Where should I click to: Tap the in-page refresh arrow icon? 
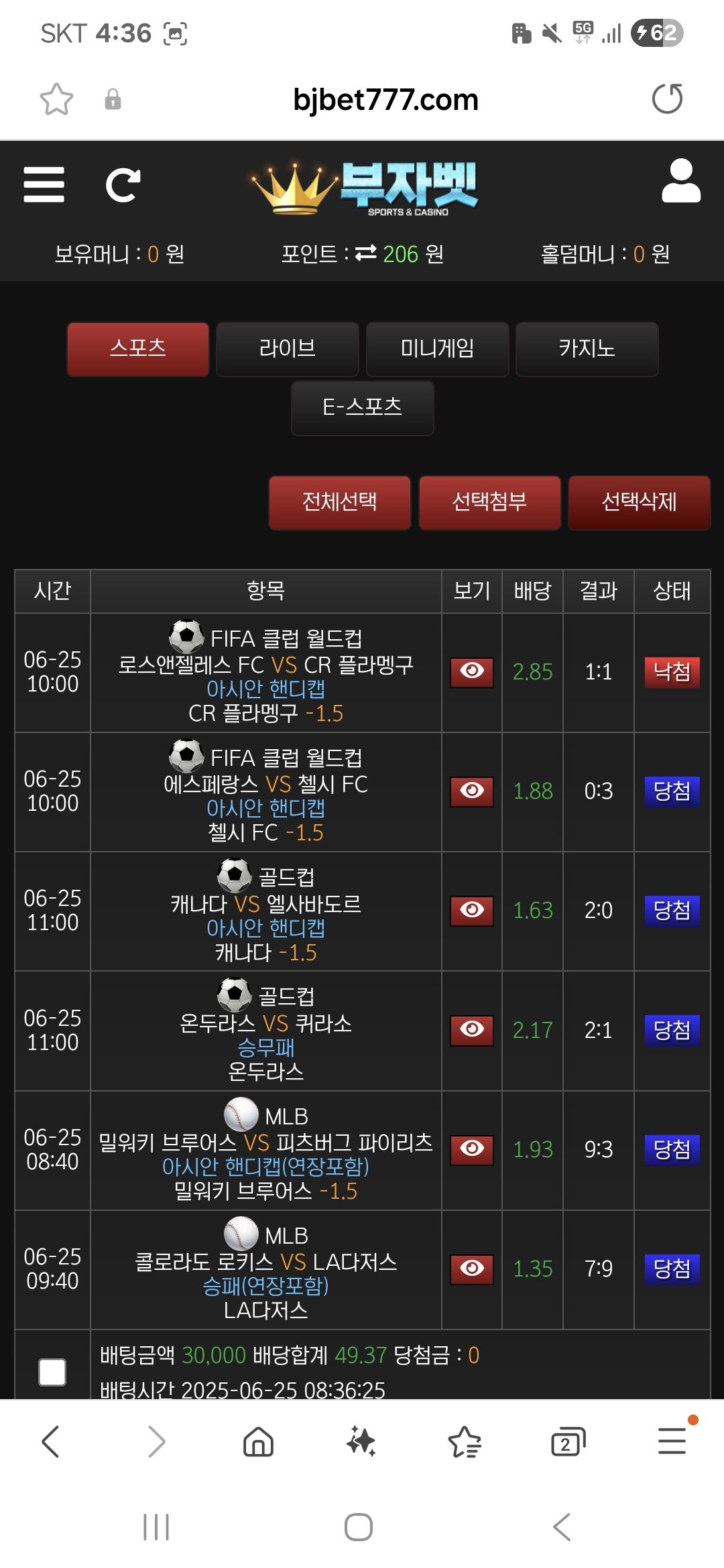pos(123,185)
